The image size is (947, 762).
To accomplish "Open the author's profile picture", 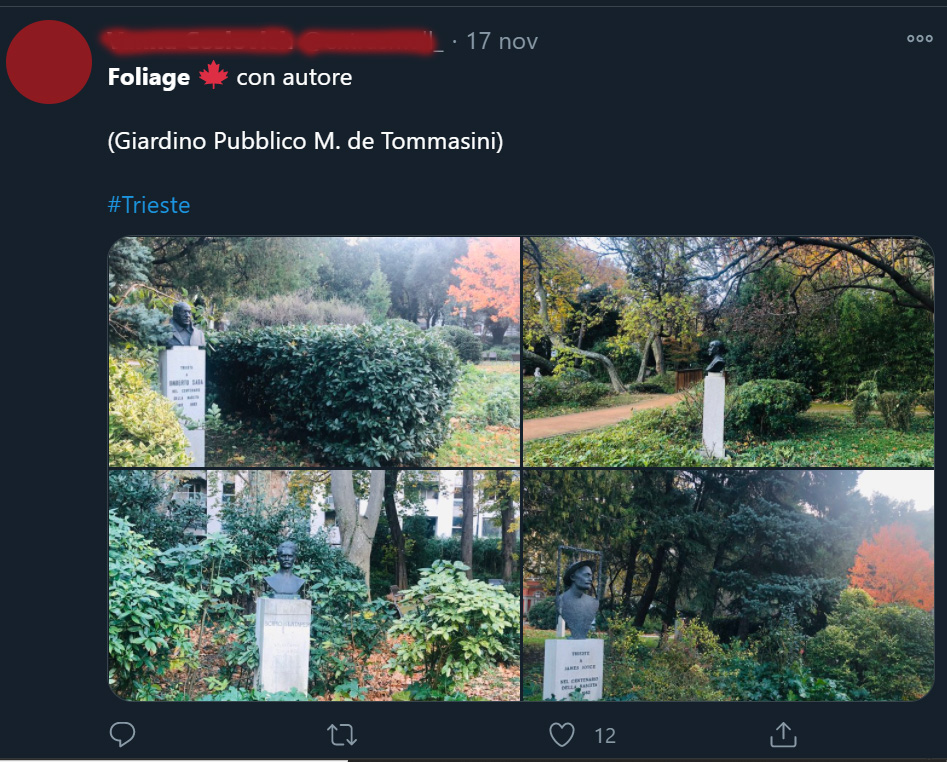I will [x=49, y=61].
